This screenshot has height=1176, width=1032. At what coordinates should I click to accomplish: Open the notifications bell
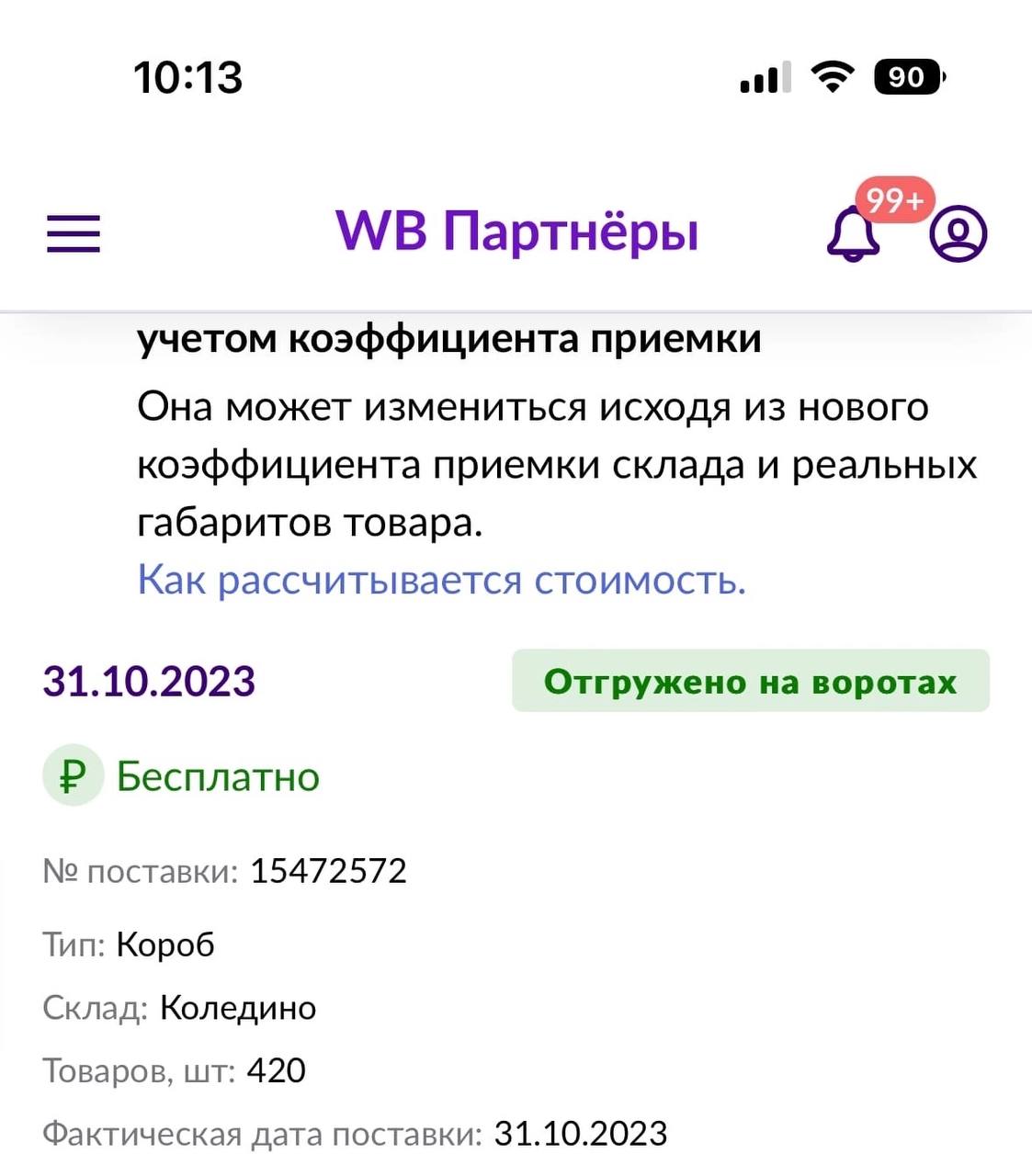pos(855,233)
